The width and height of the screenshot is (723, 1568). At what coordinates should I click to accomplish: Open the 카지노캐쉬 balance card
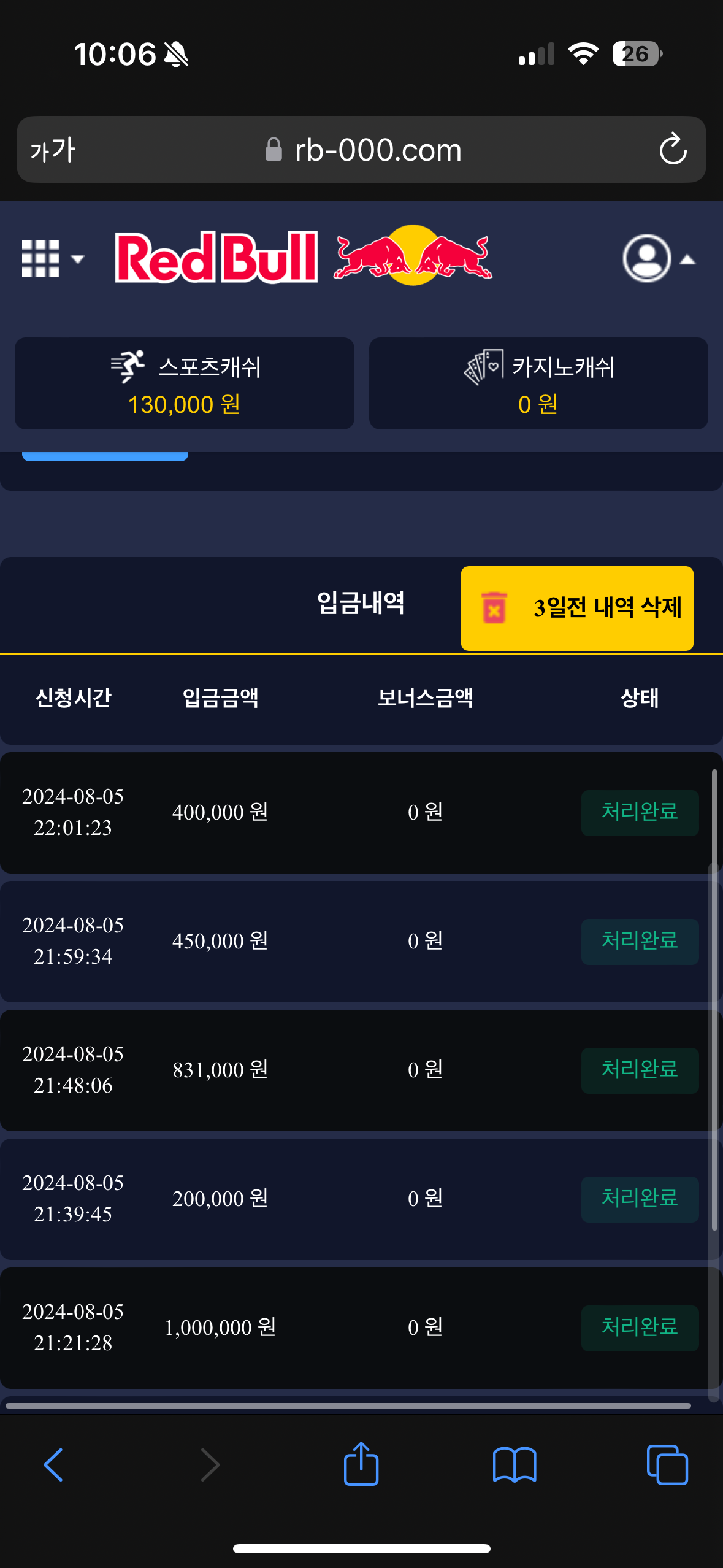coord(538,383)
